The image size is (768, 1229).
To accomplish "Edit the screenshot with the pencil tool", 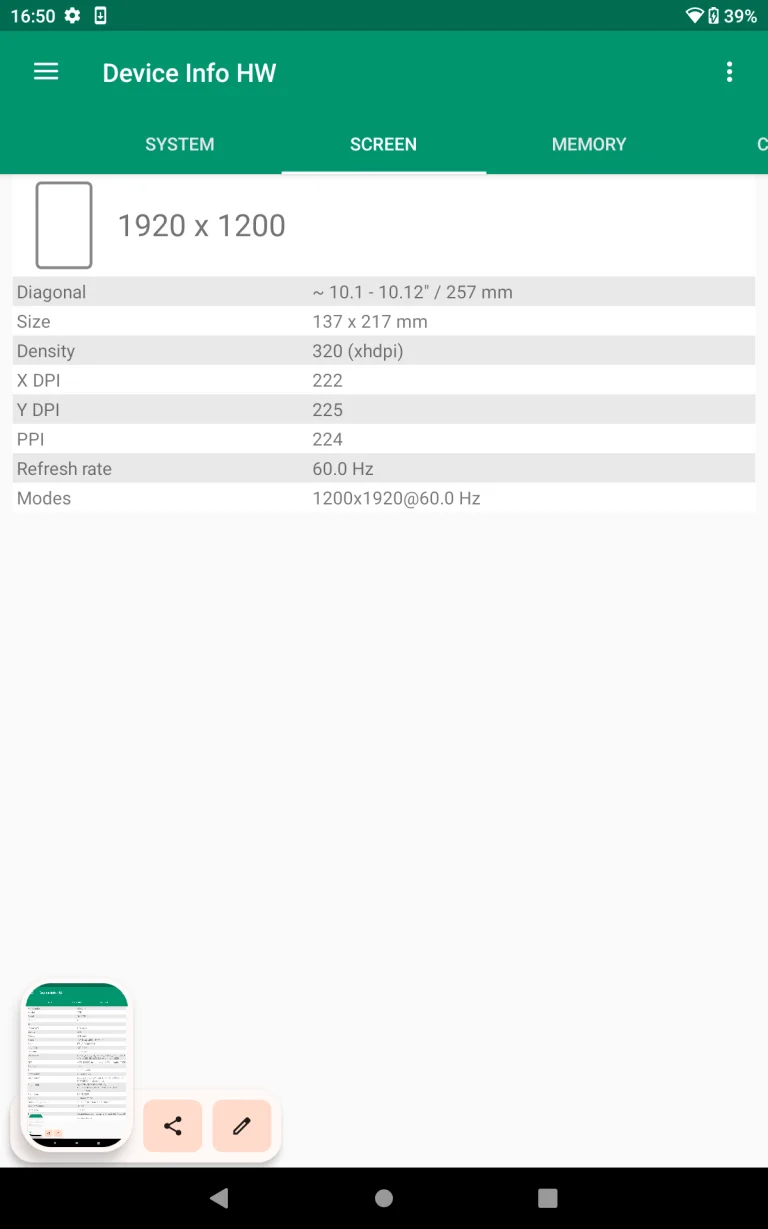I will pos(241,1126).
